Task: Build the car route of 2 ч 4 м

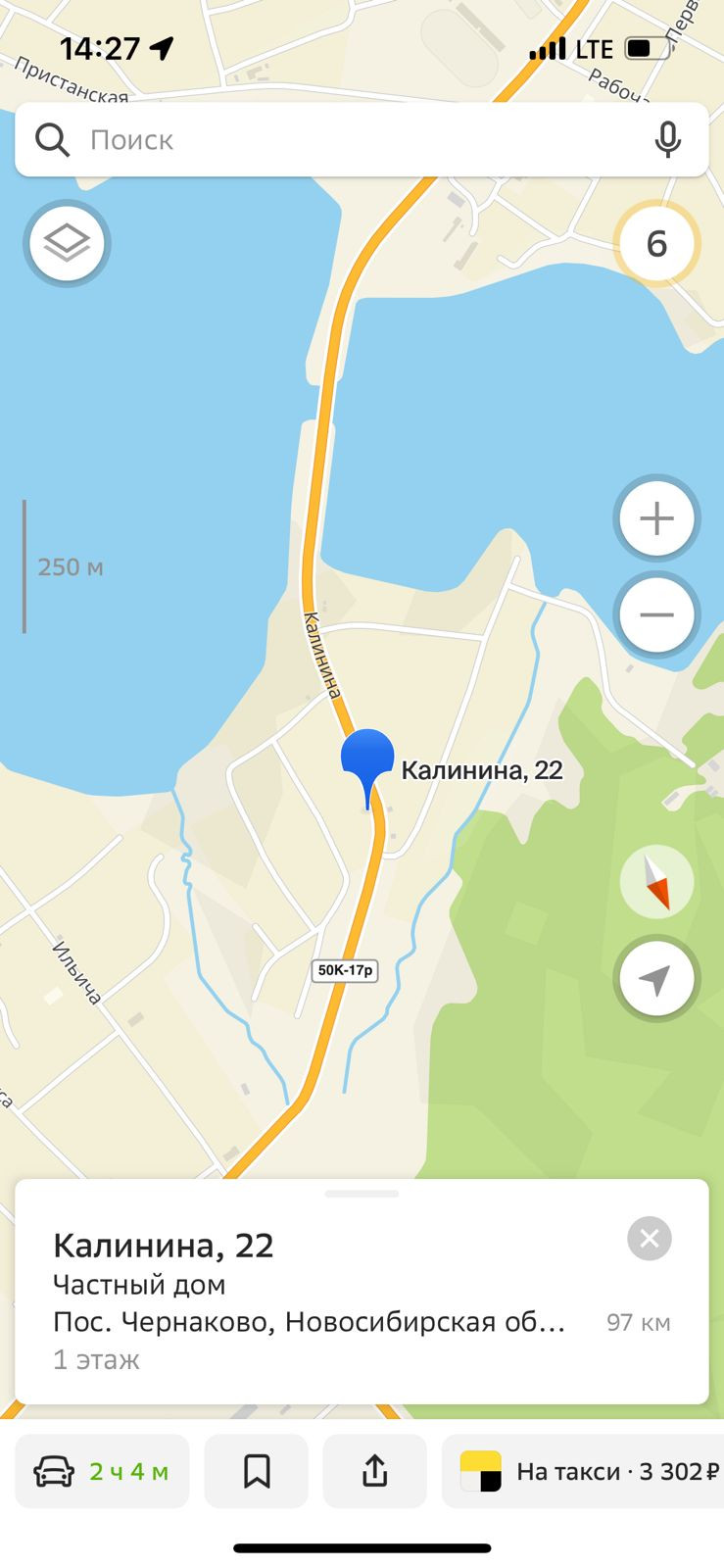Action: click(x=103, y=1471)
